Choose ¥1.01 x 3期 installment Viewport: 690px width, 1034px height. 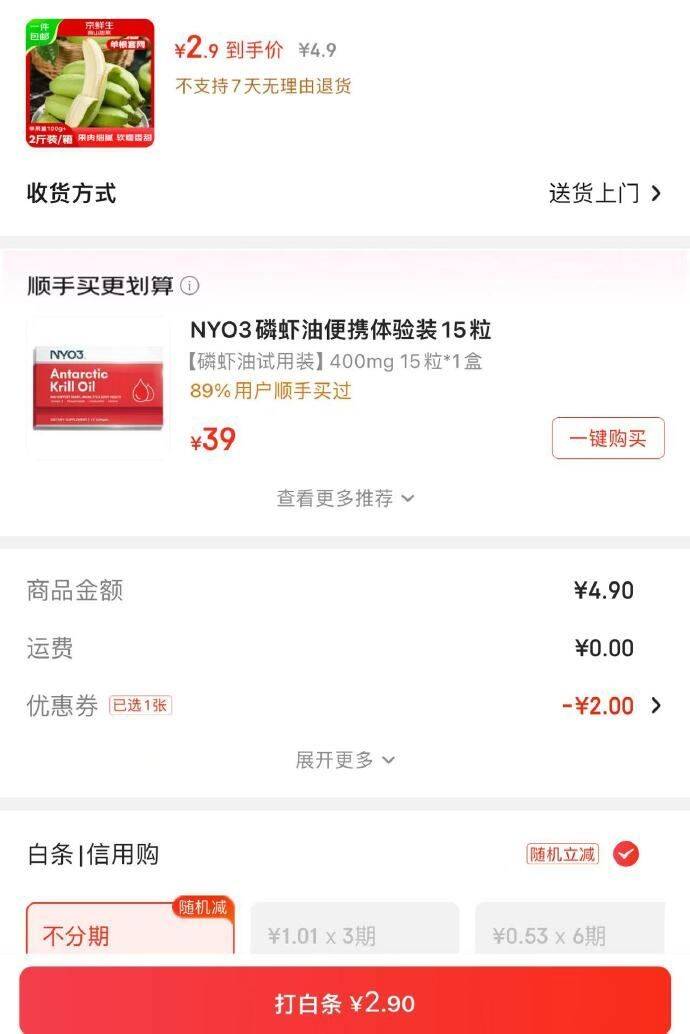click(x=354, y=932)
